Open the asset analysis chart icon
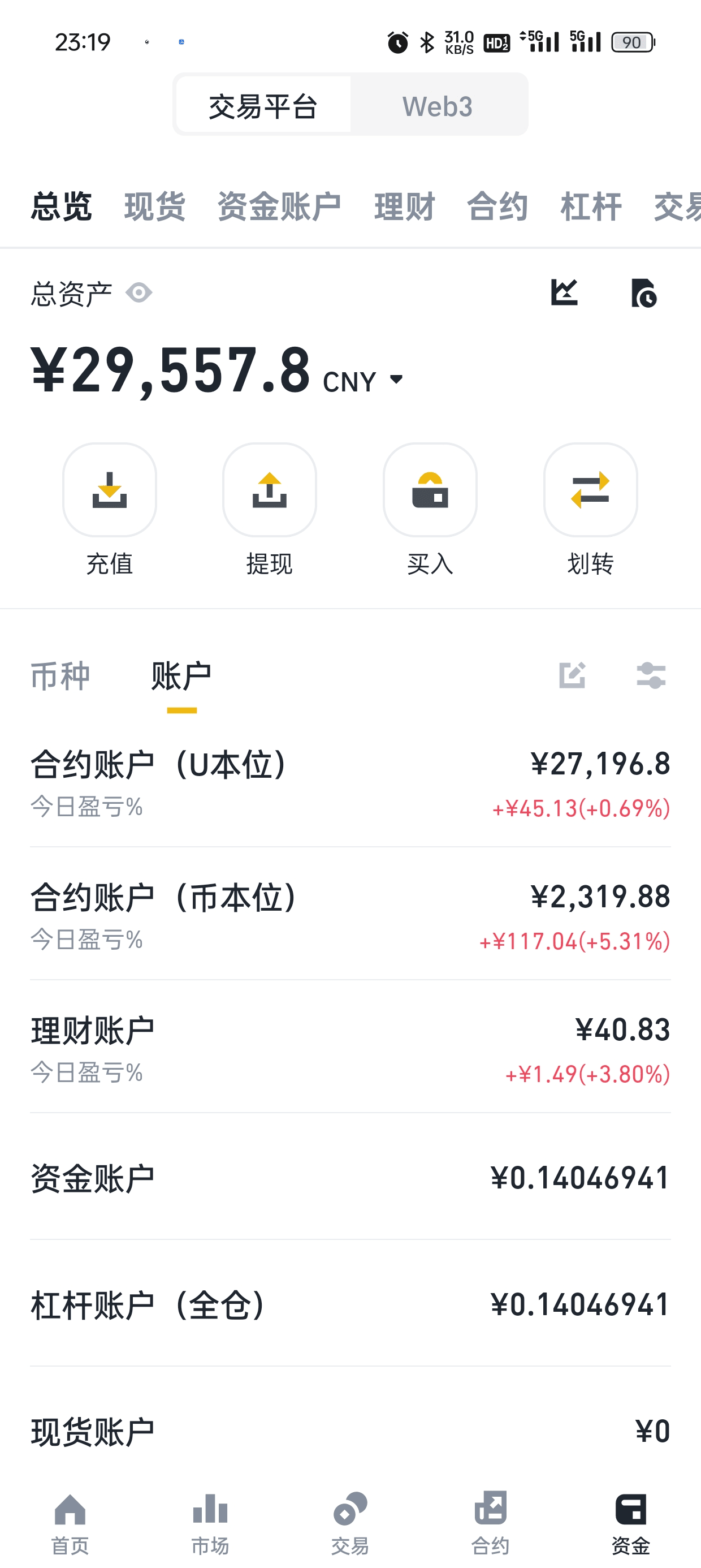This screenshot has height=1568, width=701. tap(564, 294)
